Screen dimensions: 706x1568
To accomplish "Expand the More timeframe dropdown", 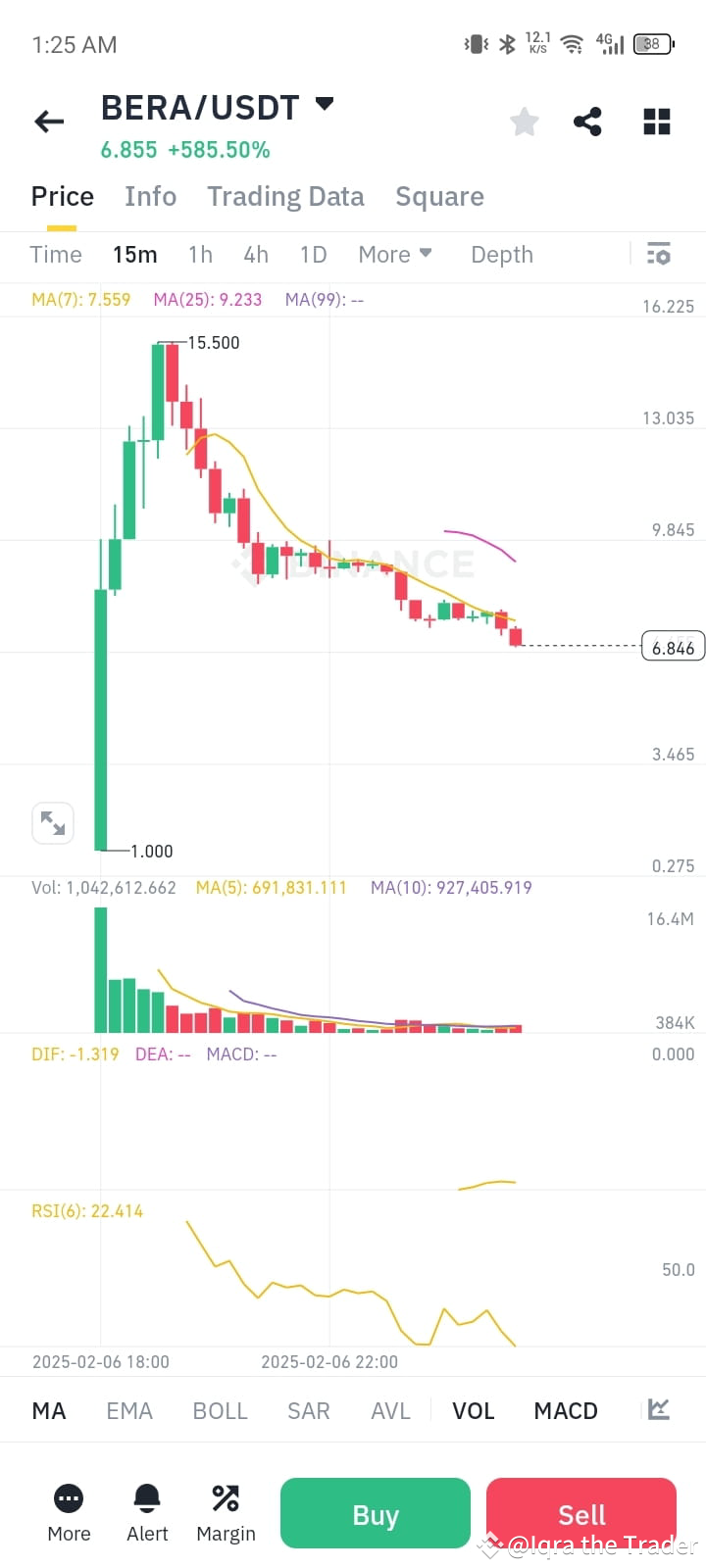I will coord(394,254).
